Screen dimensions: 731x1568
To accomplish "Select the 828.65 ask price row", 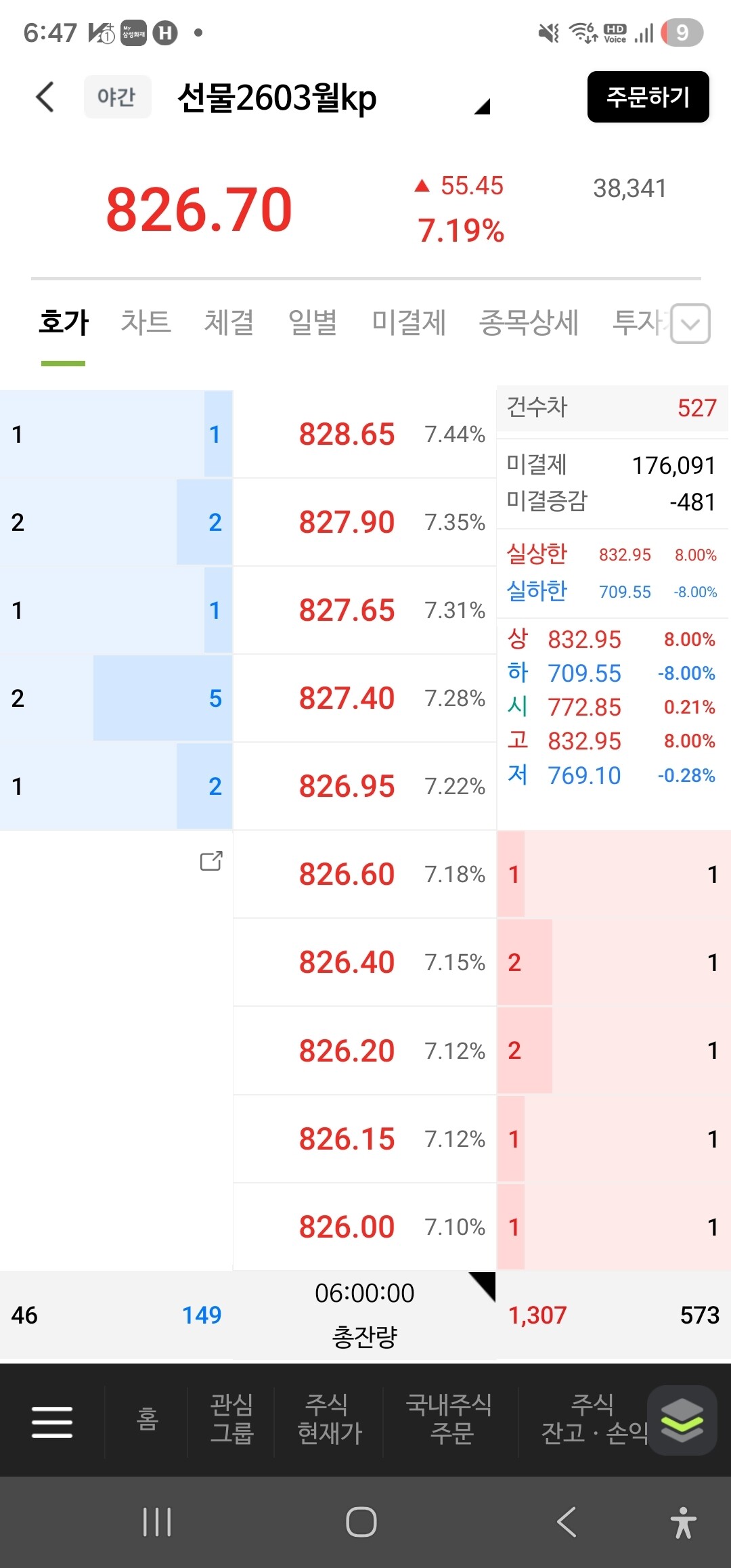I will (365, 434).
